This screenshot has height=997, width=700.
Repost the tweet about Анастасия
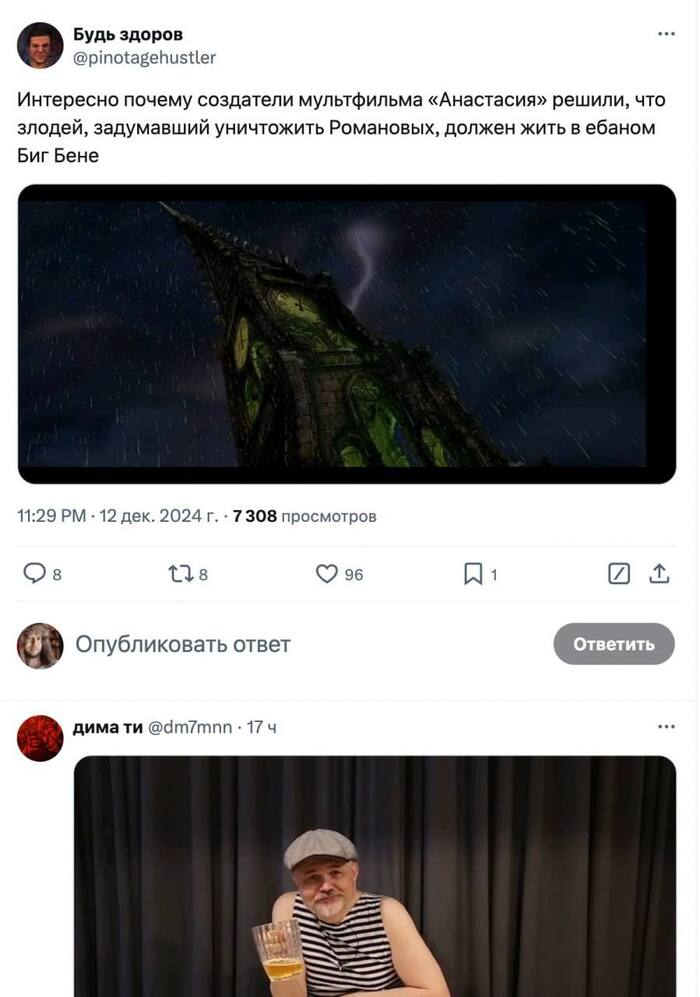click(x=180, y=573)
